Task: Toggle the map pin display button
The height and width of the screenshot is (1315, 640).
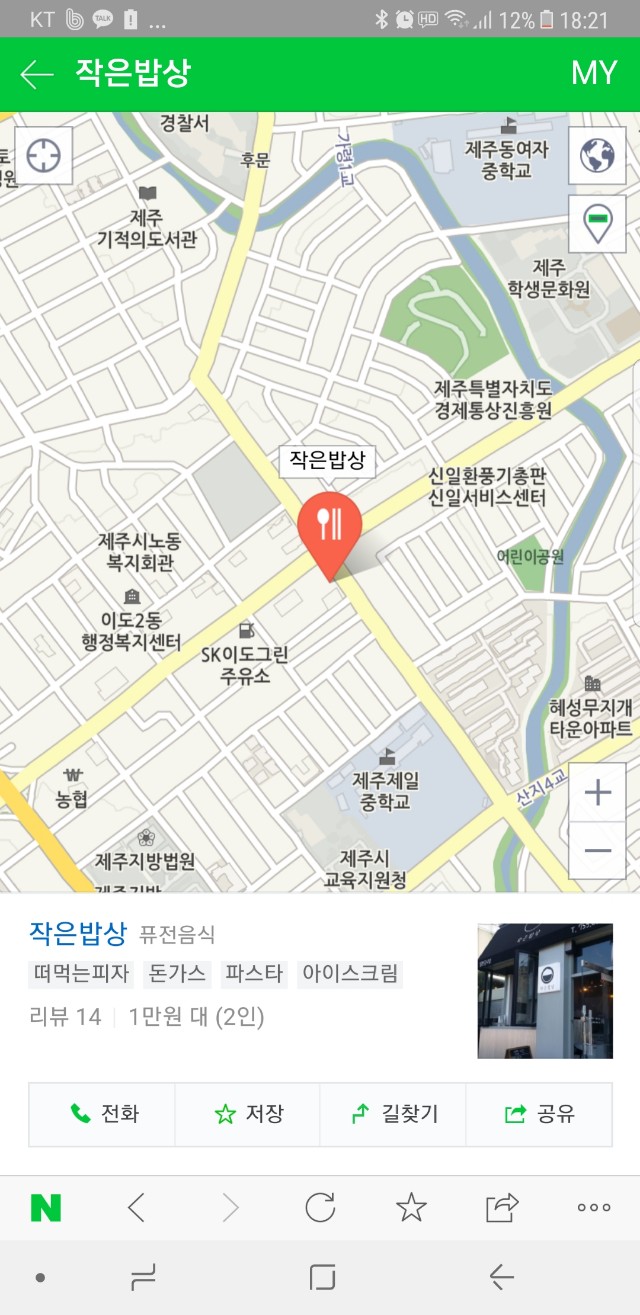Action: coord(597,223)
